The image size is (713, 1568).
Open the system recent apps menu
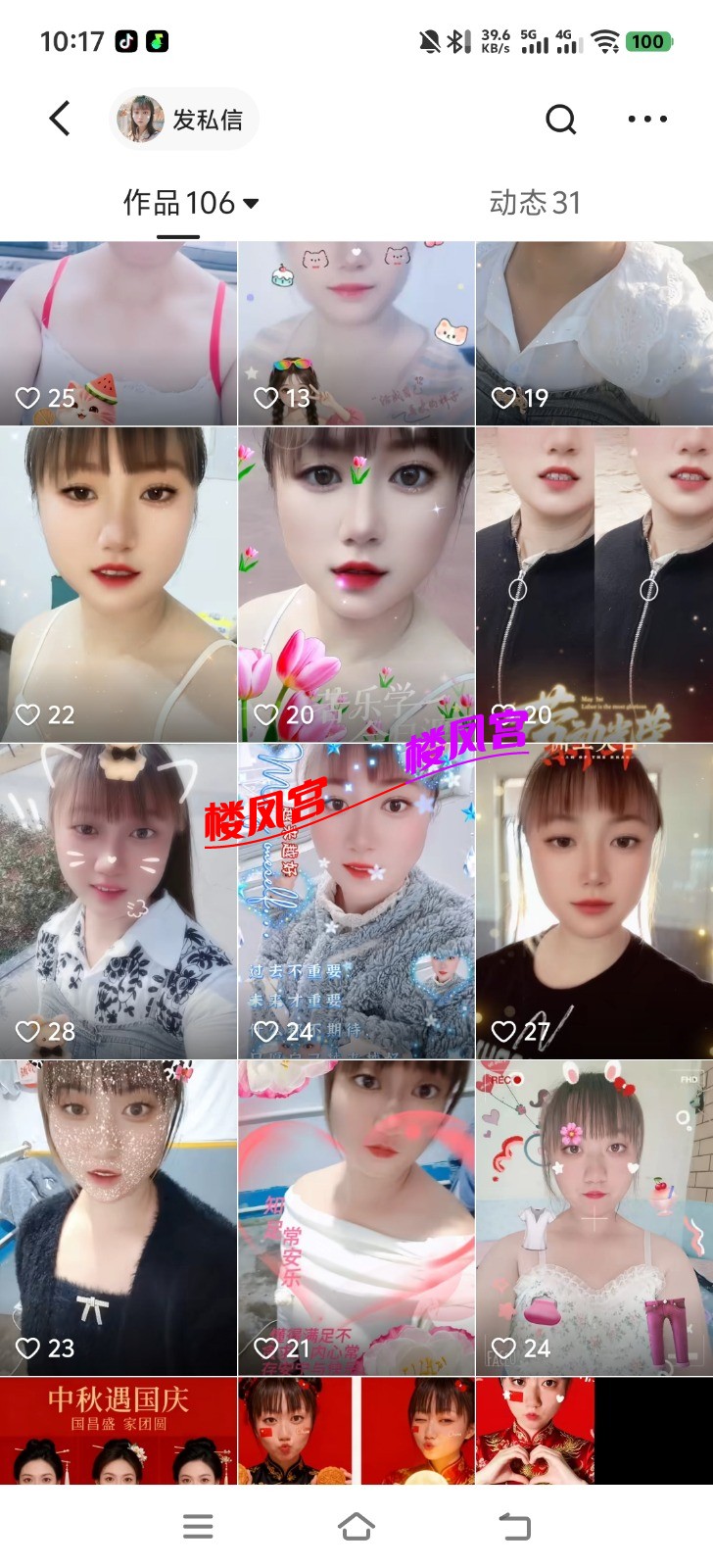pyautogui.click(x=198, y=1526)
